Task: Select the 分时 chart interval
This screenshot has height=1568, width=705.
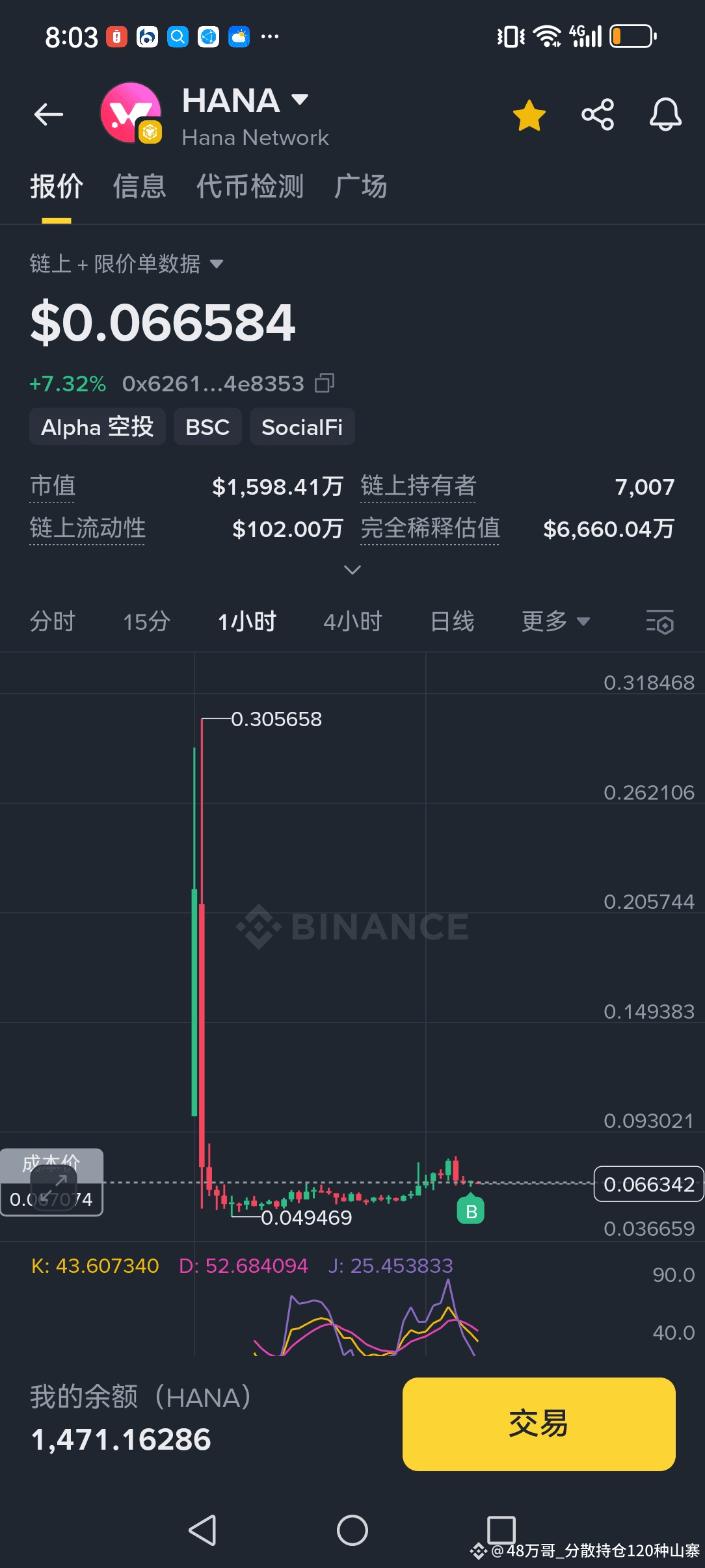Action: point(53,621)
